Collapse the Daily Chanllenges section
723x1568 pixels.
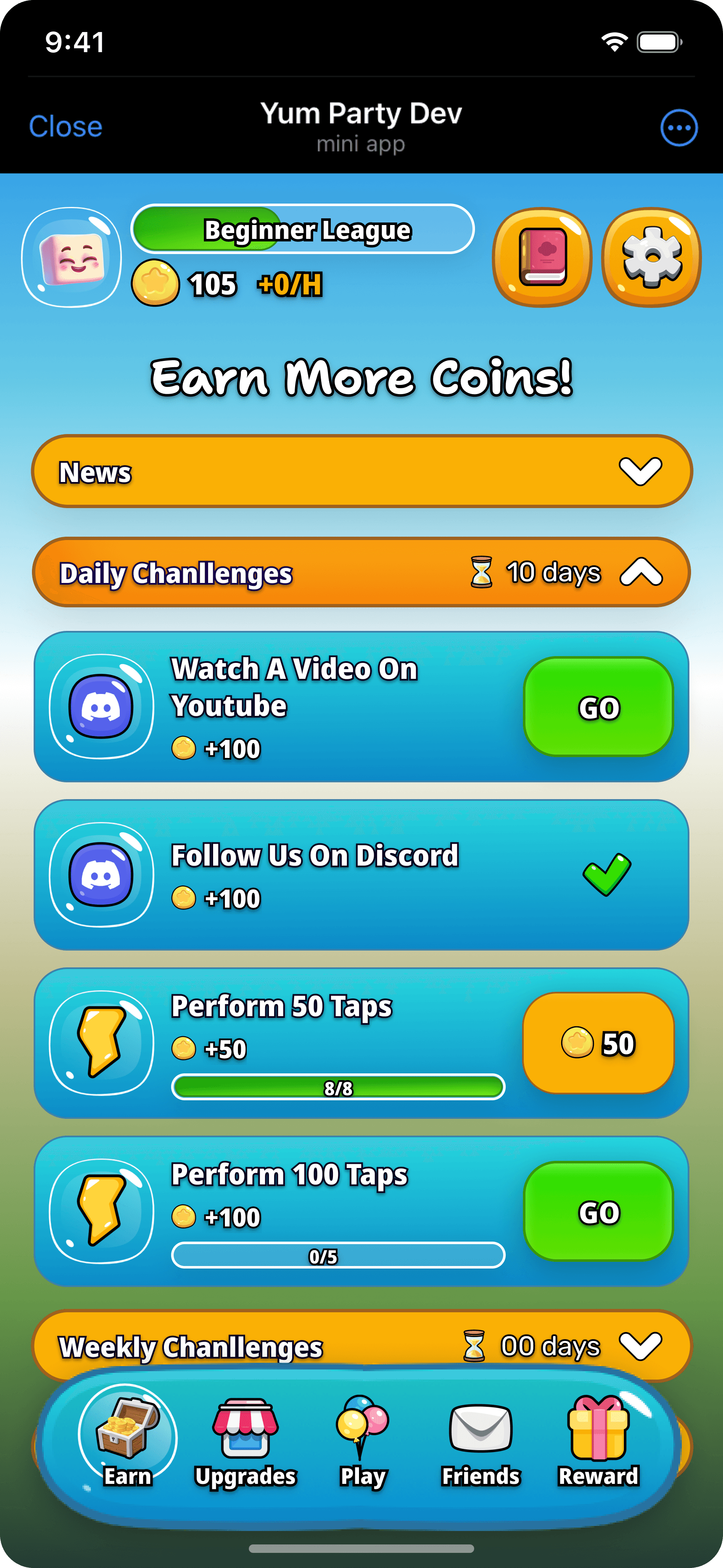pyautogui.click(x=640, y=572)
